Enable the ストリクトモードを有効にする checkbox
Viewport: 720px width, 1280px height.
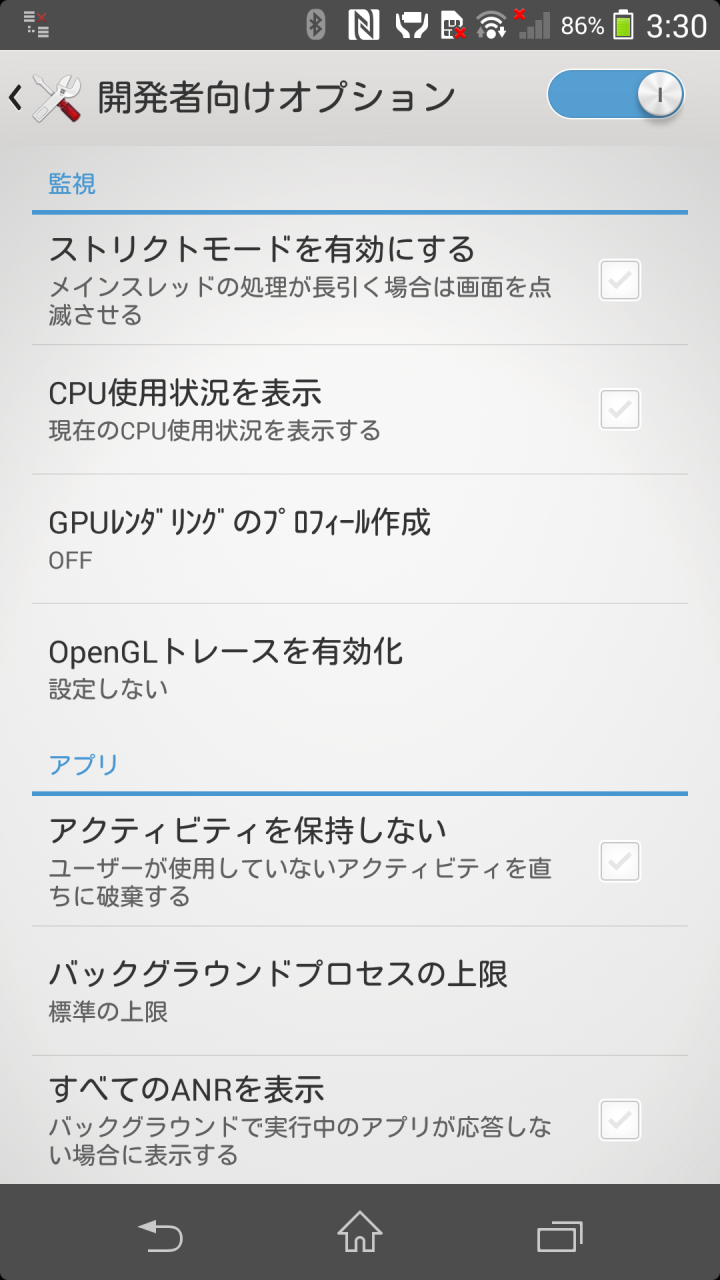point(620,280)
